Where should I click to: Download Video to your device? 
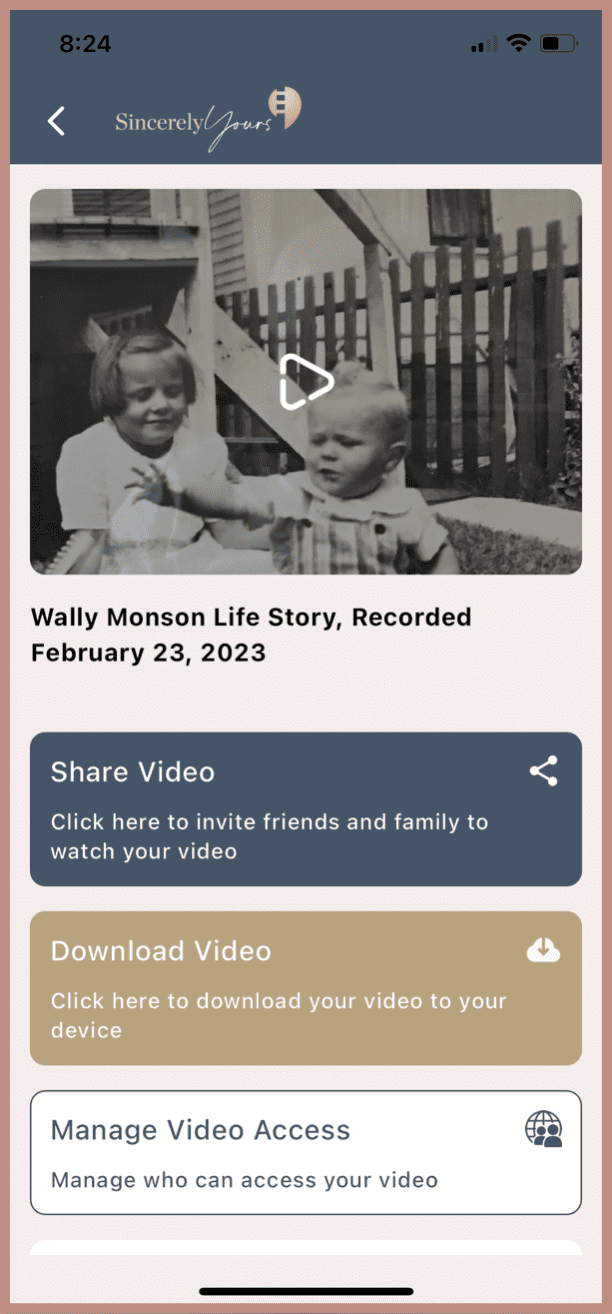305,987
